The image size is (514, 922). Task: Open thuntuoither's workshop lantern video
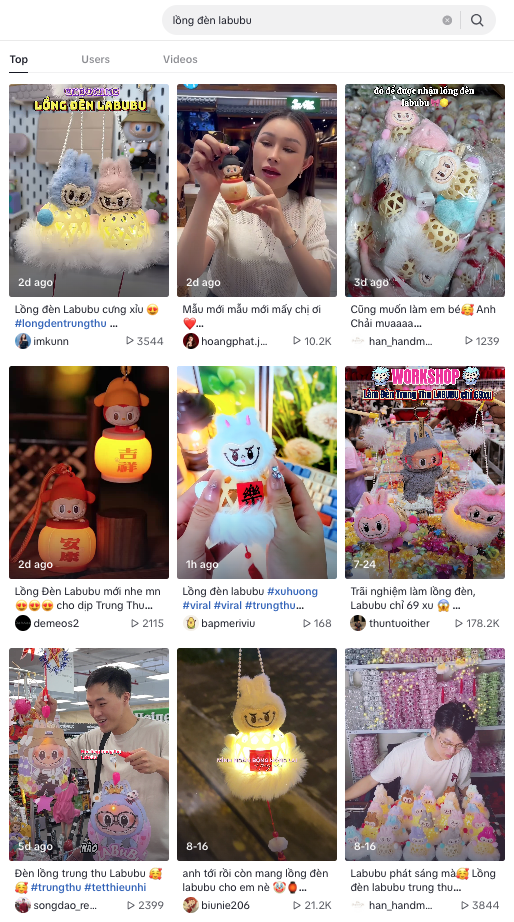click(425, 472)
